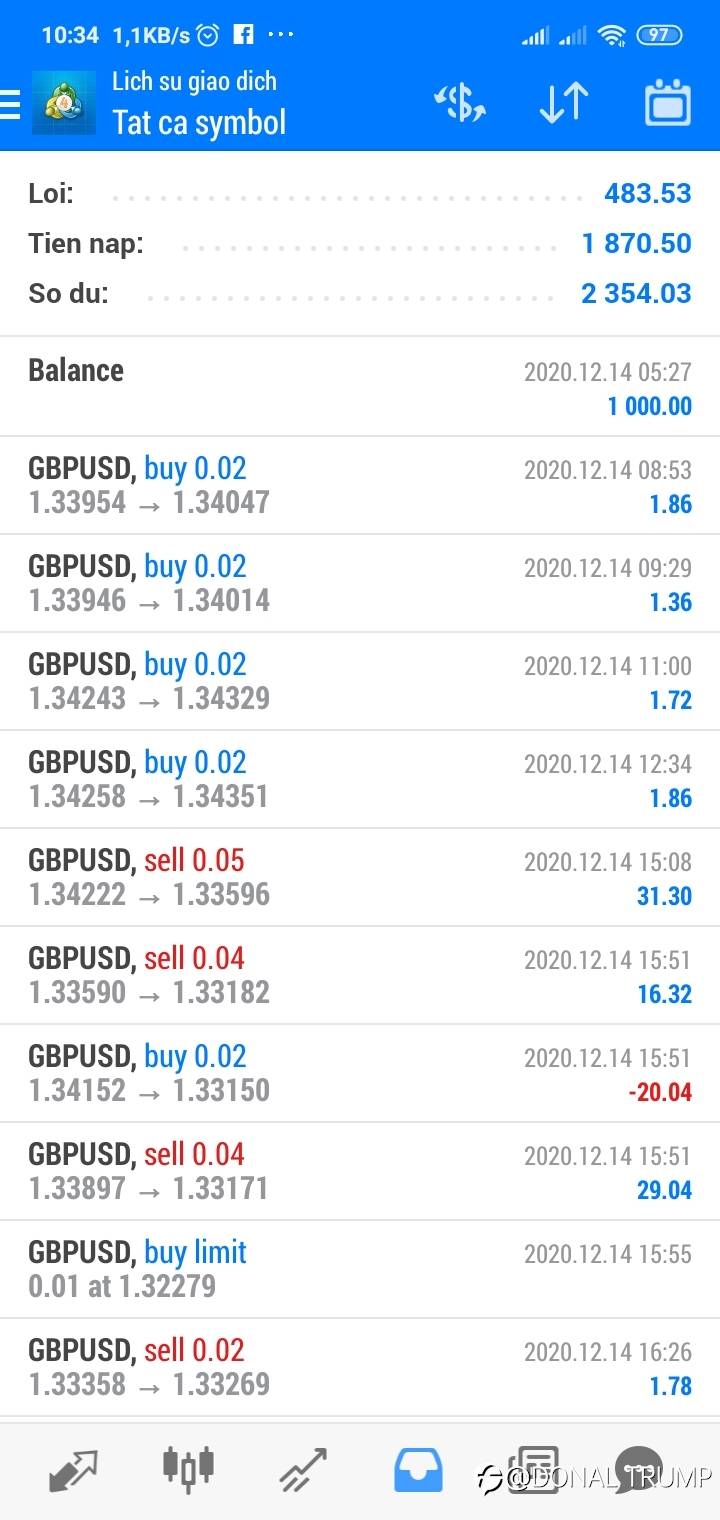The width and height of the screenshot is (720, 1520).
Task: Open the GBPUSD buy limit order entry
Action: 360,1269
